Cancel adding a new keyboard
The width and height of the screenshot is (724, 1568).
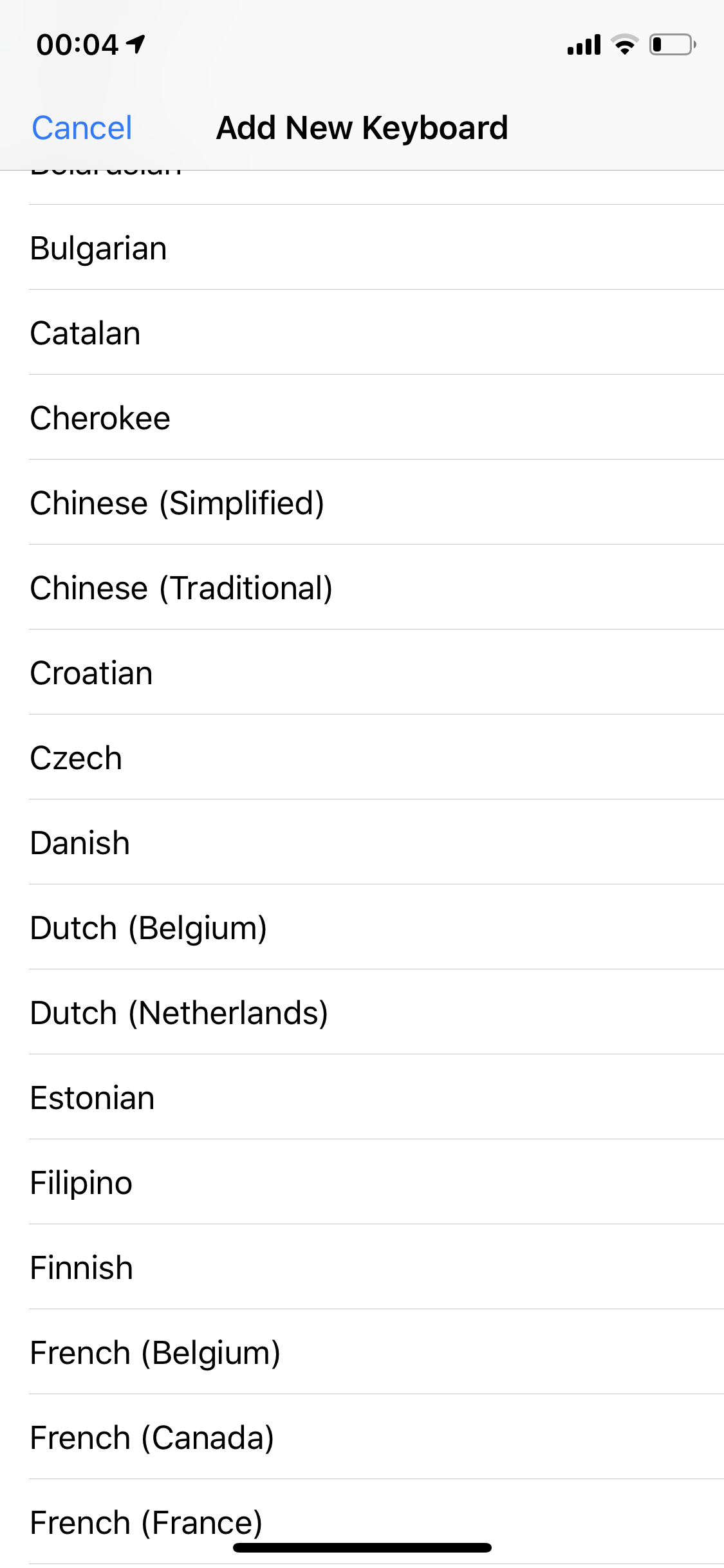click(82, 127)
